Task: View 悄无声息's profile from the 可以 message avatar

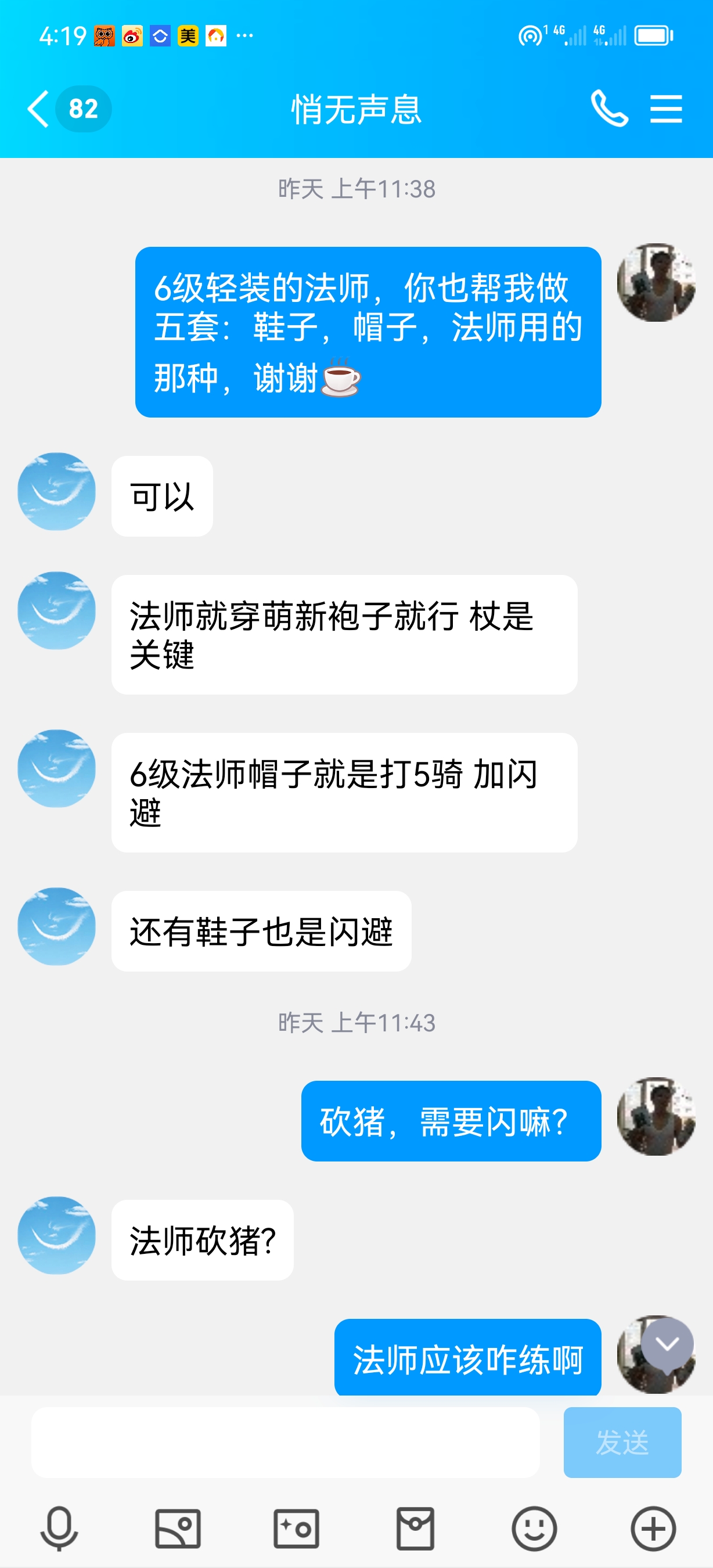Action: [56, 491]
